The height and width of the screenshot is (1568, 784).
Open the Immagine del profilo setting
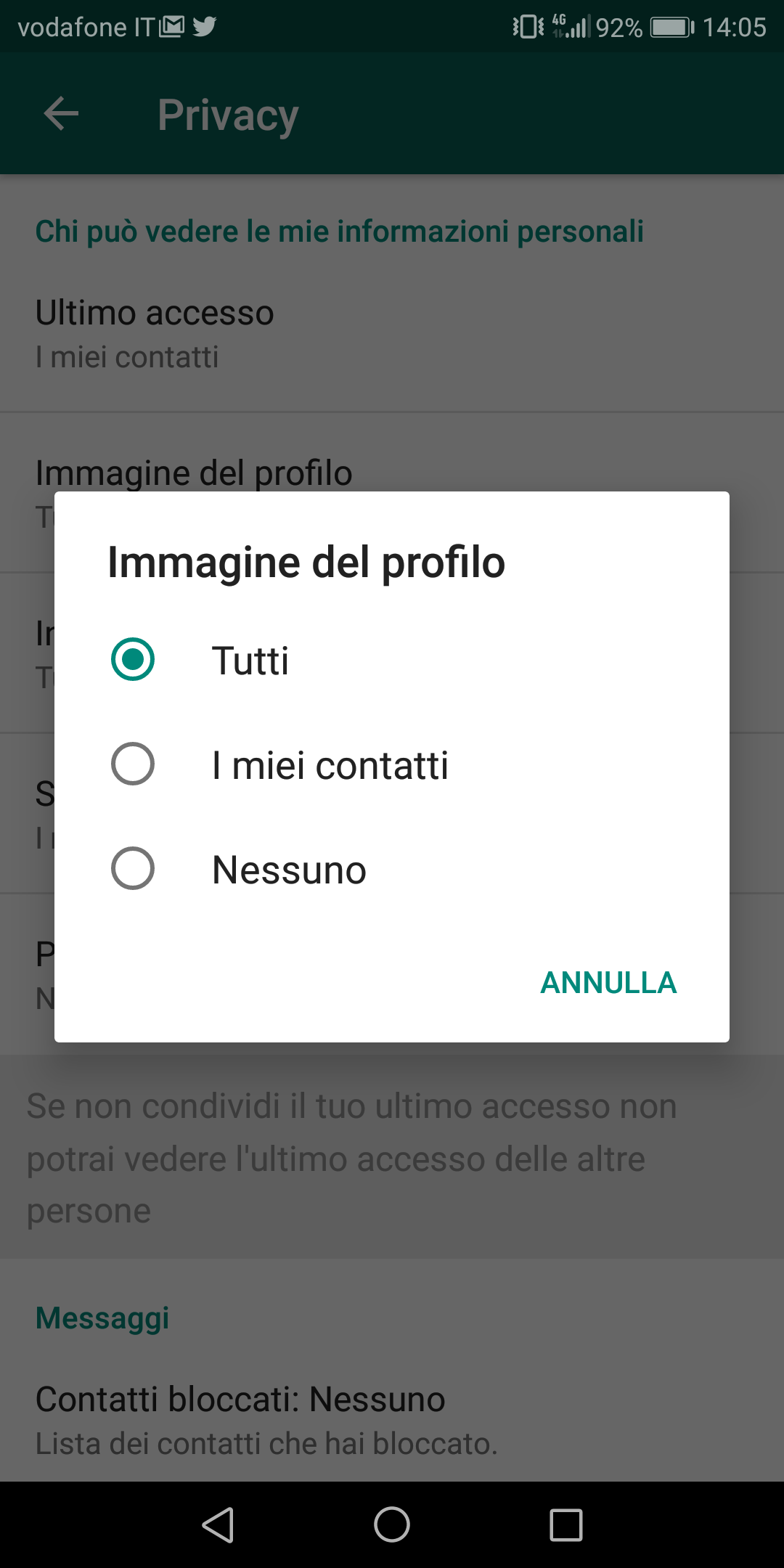194,472
